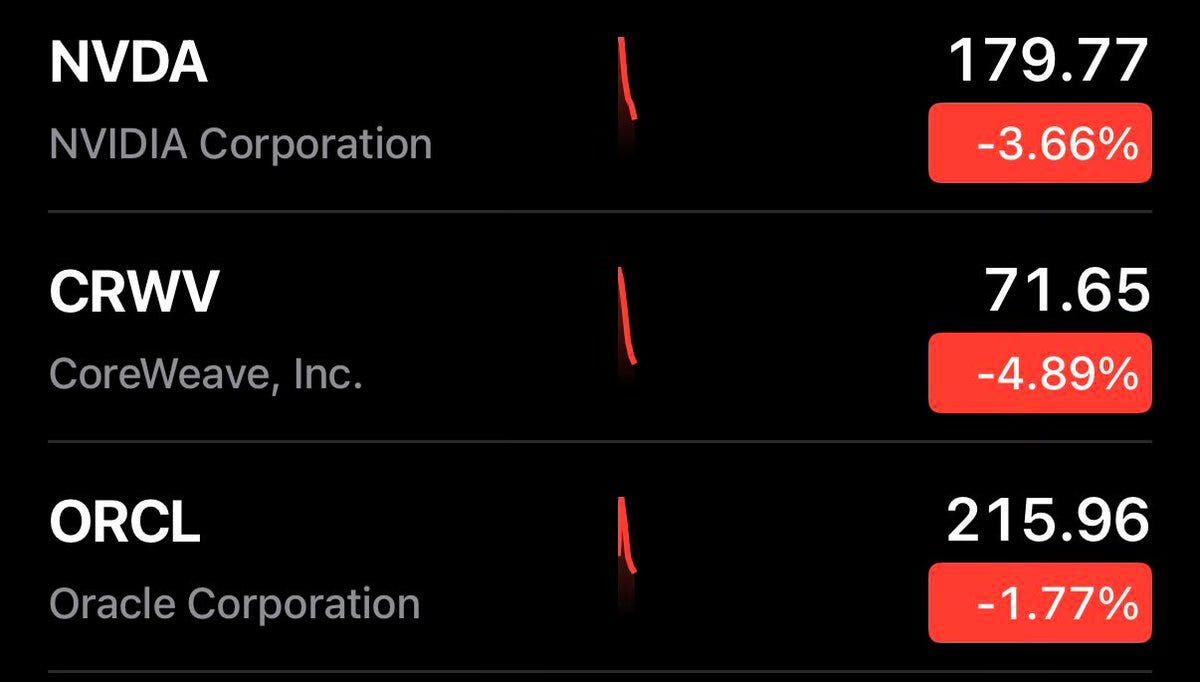Toggle Oracle's -1.77% change badge
1200x682 pixels.
pyautogui.click(x=1040, y=603)
